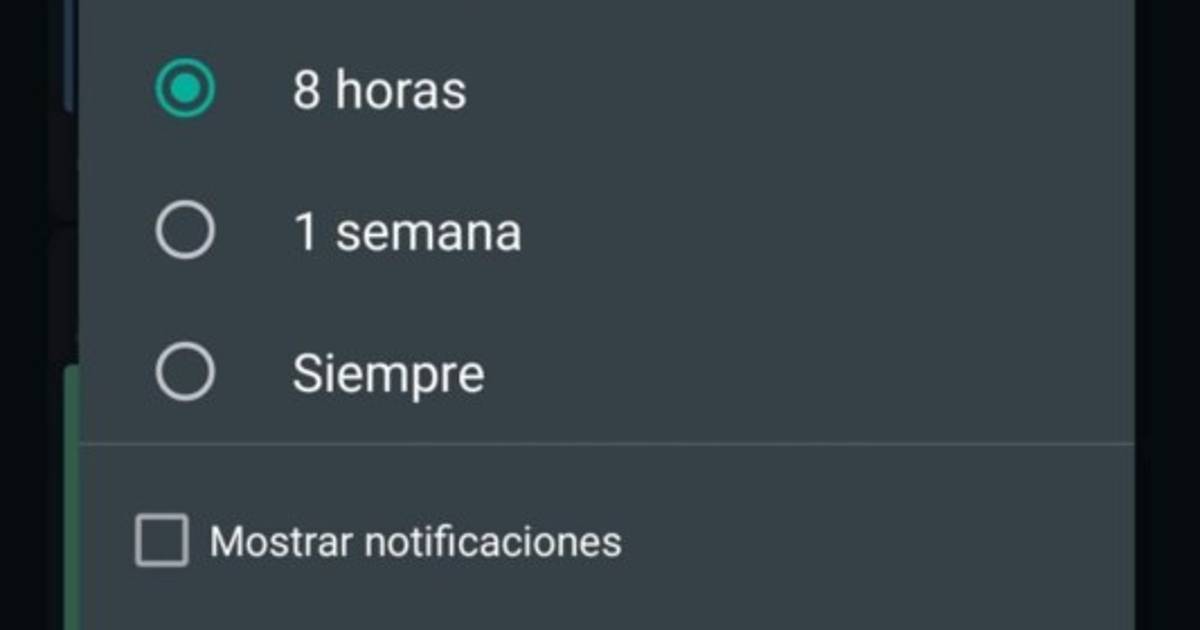Choose the 1 semana option
Viewport: 1200px width, 630px height.
pyautogui.click(x=185, y=232)
